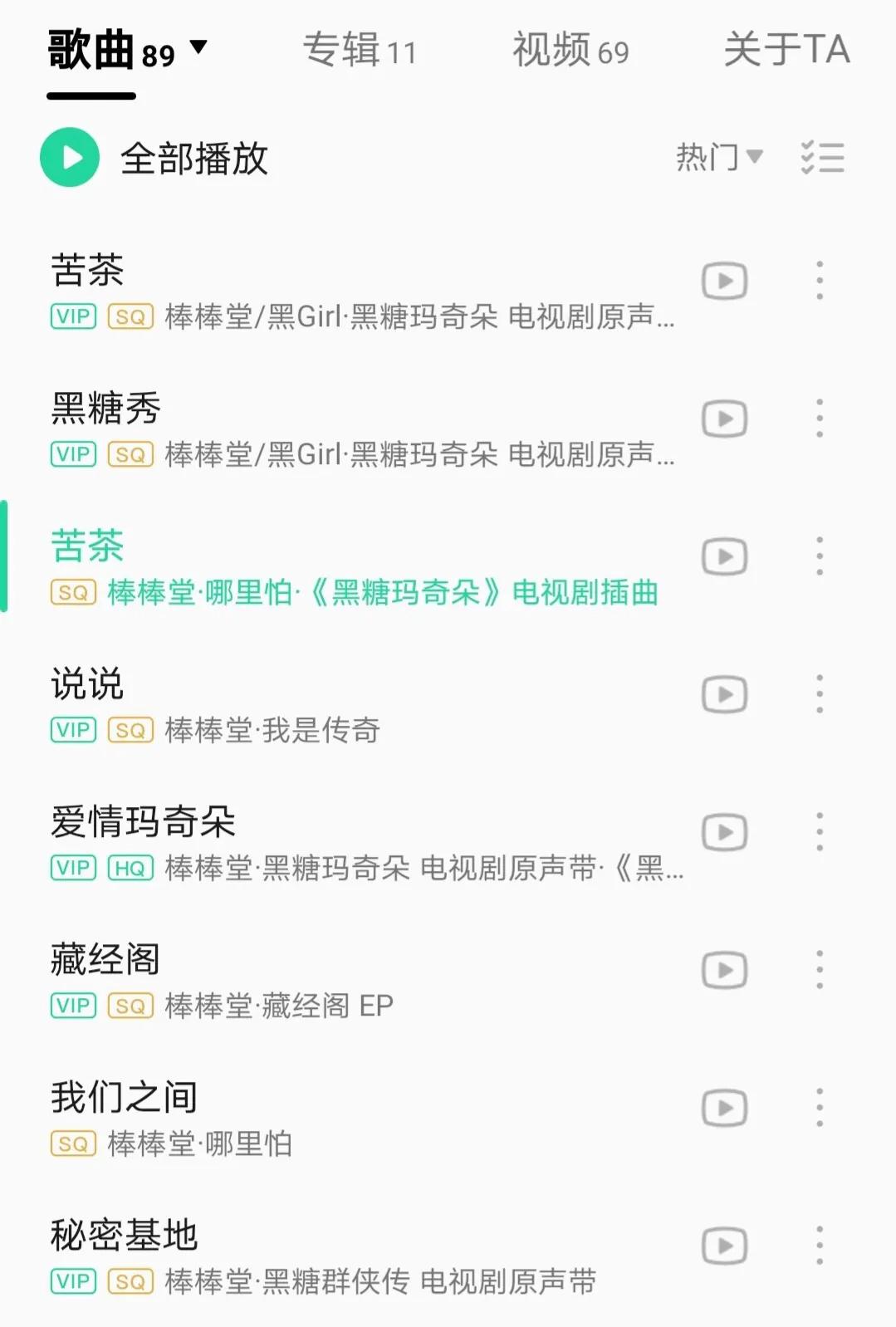Open the options menu beside 秘密基地
The height and width of the screenshot is (1327, 896).
point(819,1243)
